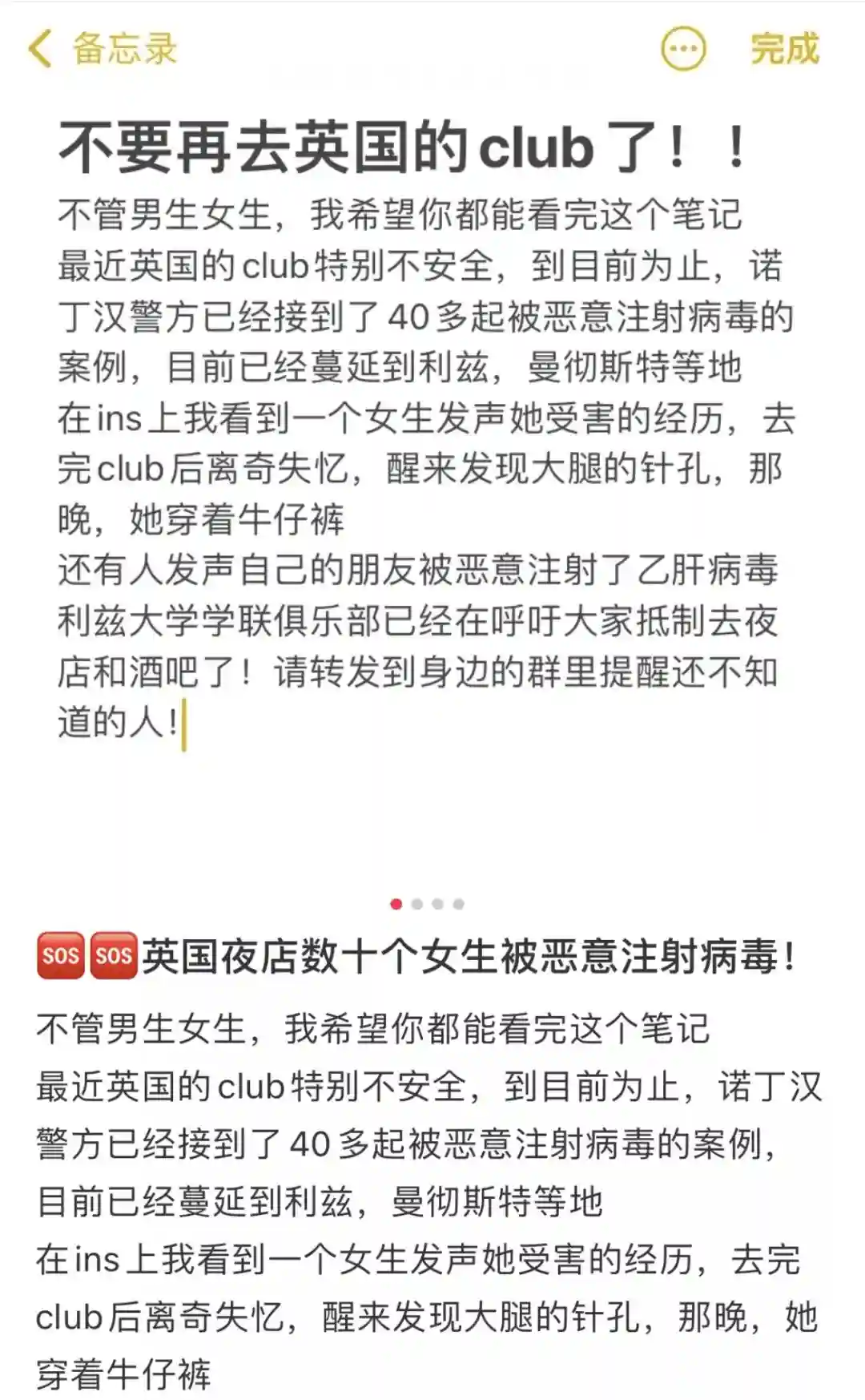The image size is (865, 1400).
Task: Tap the image carousel page indicator dots
Action: click(x=427, y=904)
